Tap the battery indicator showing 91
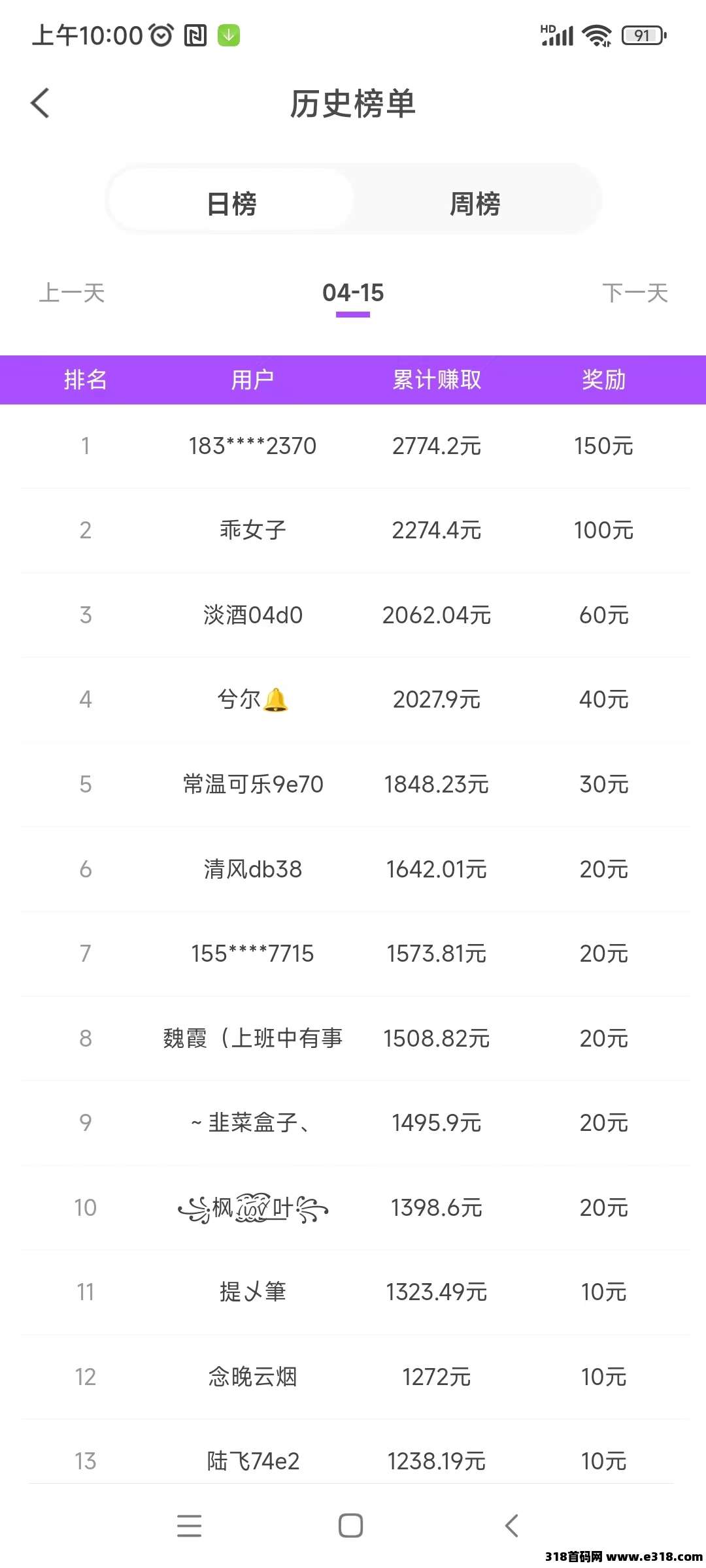This screenshot has width=706, height=1568. point(643,35)
